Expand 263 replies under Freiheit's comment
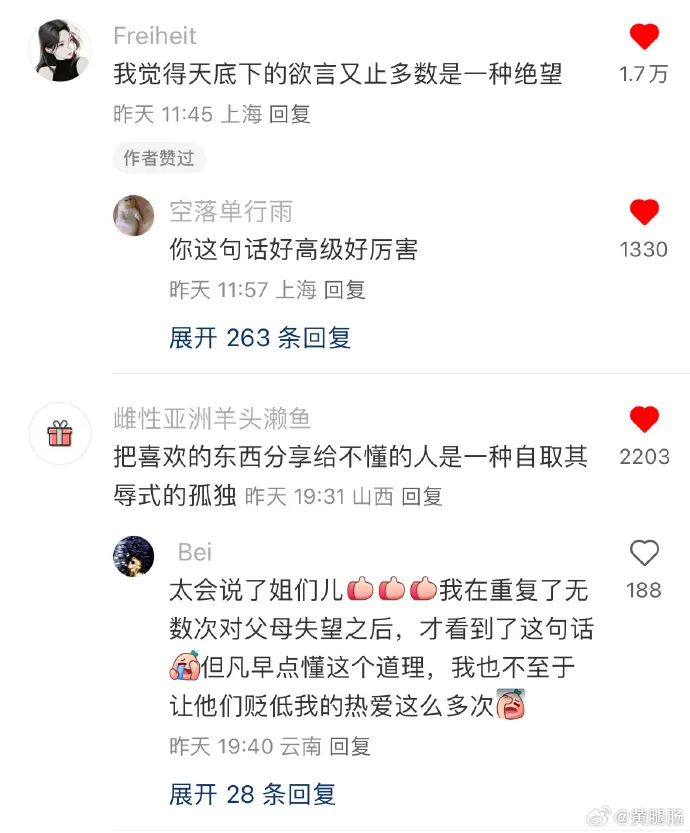The height and width of the screenshot is (833, 690). pyautogui.click(x=260, y=338)
